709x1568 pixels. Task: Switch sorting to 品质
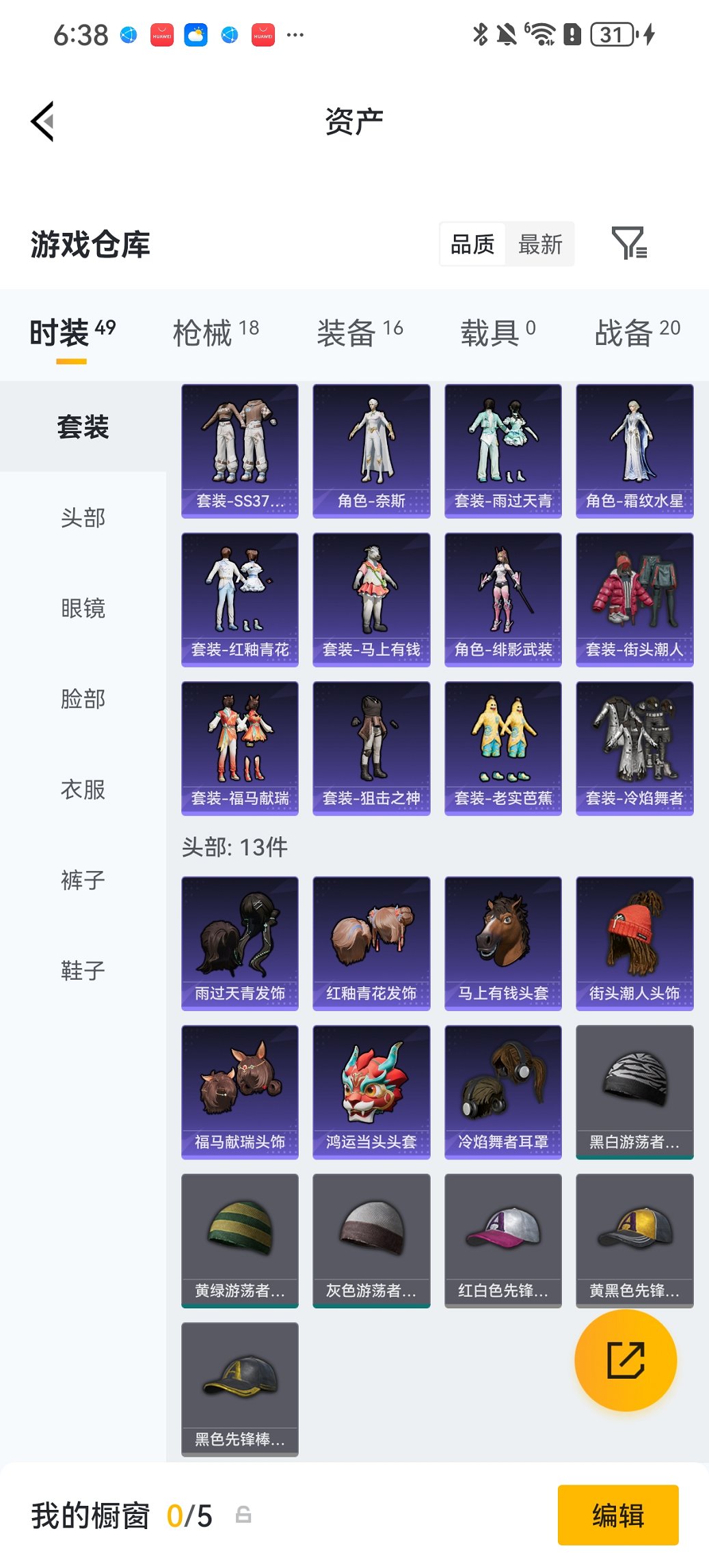473,244
